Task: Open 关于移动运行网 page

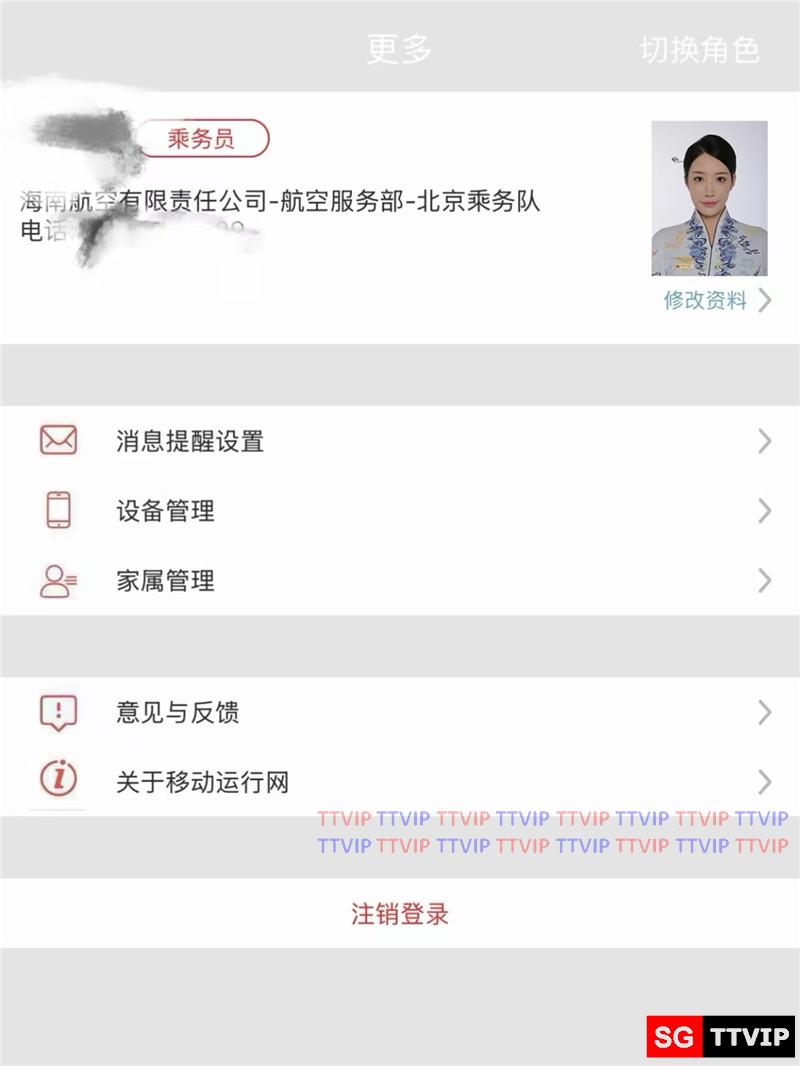Action: (x=400, y=782)
